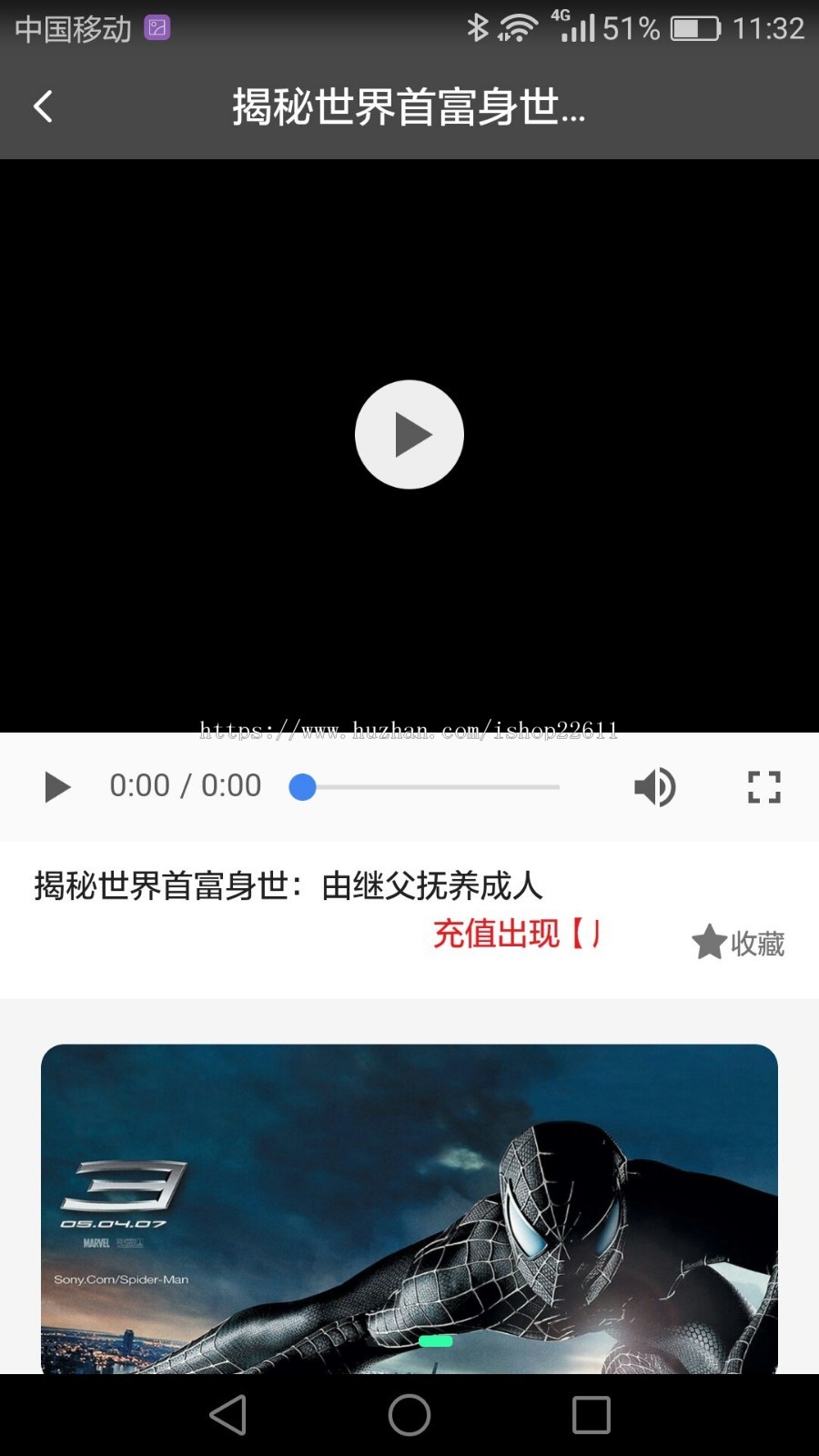Screen dimensions: 819x1456
Task: Tap the back arrow in the title bar
Action: (x=43, y=106)
